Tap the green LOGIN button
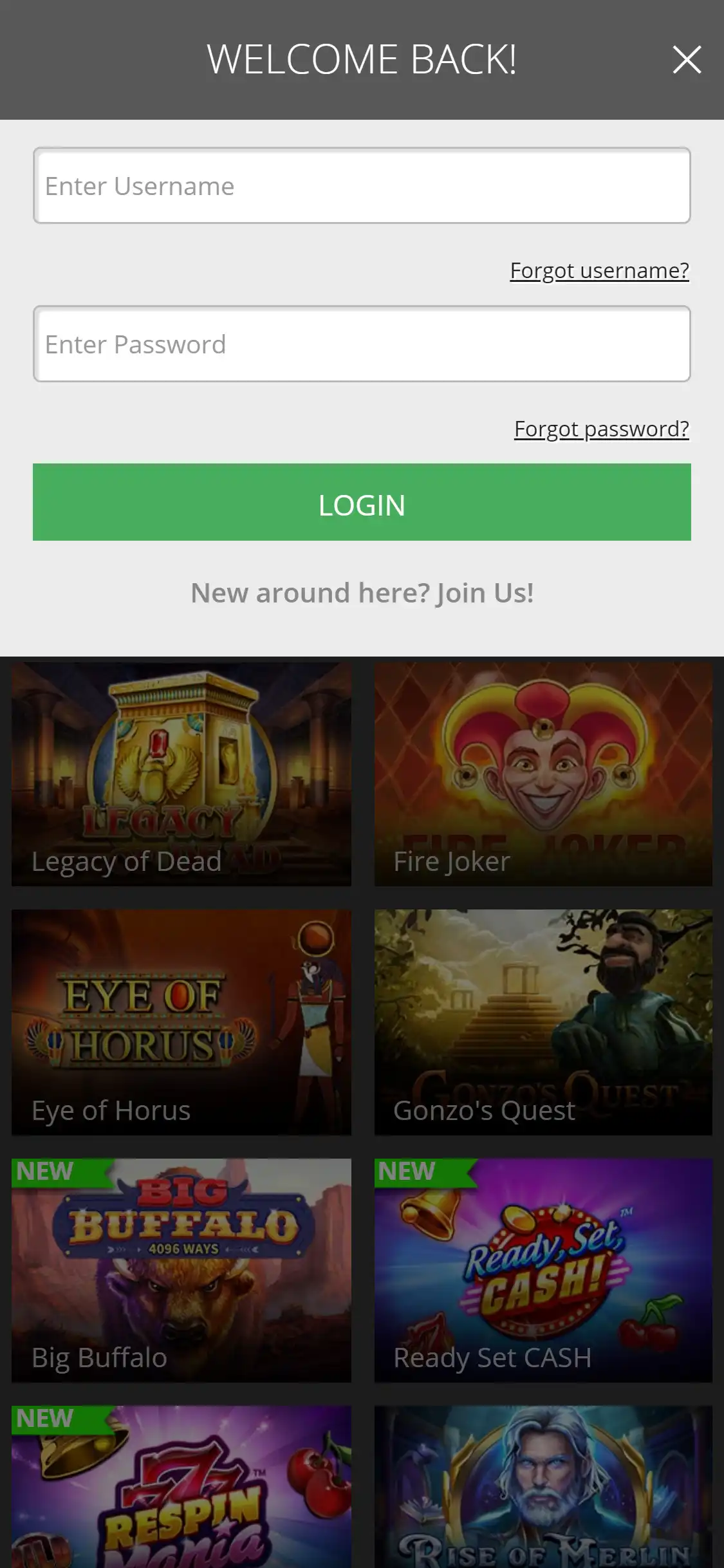The image size is (724, 1568). tap(362, 502)
